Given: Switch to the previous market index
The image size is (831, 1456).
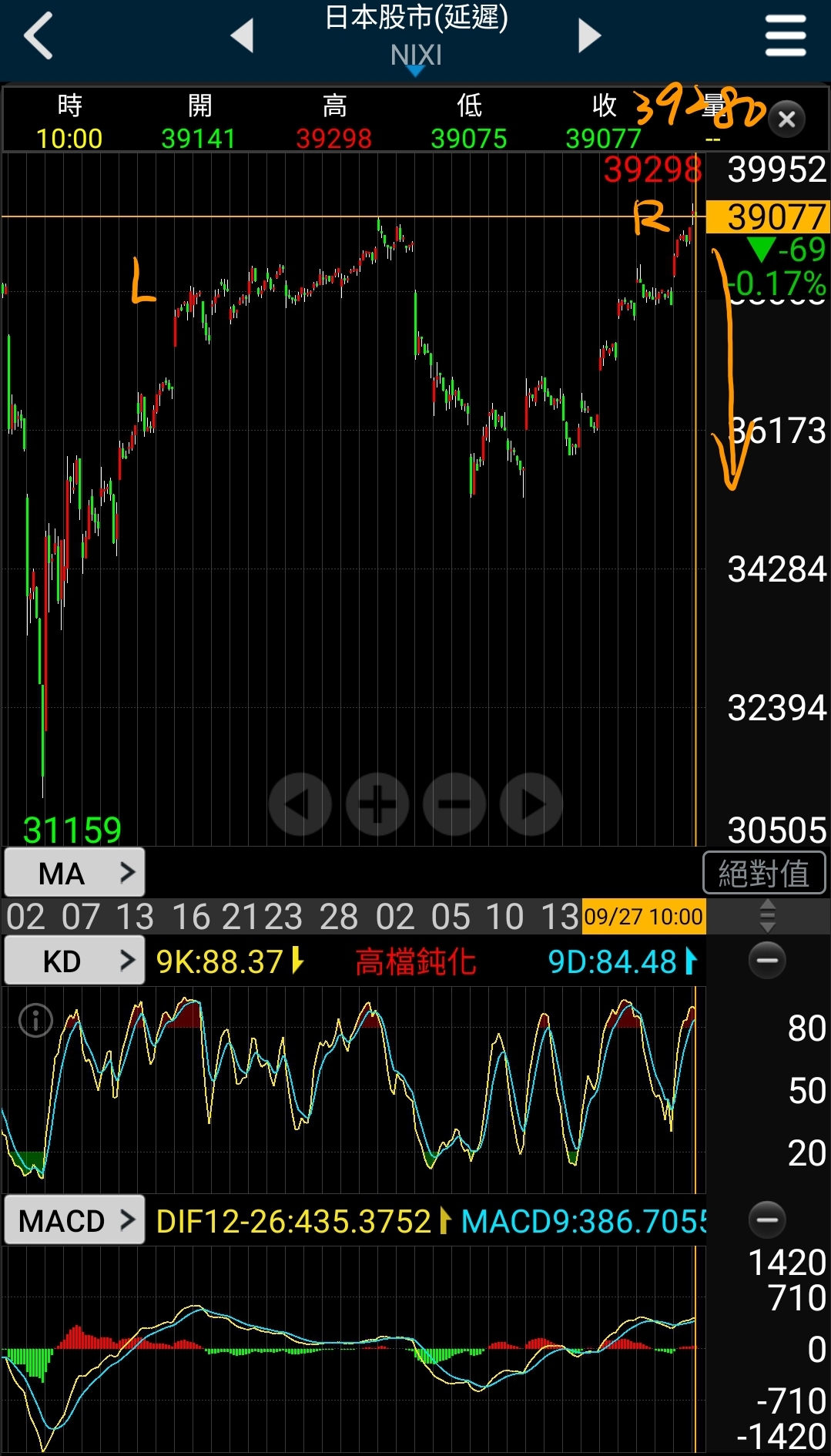Looking at the screenshot, I should [242, 35].
